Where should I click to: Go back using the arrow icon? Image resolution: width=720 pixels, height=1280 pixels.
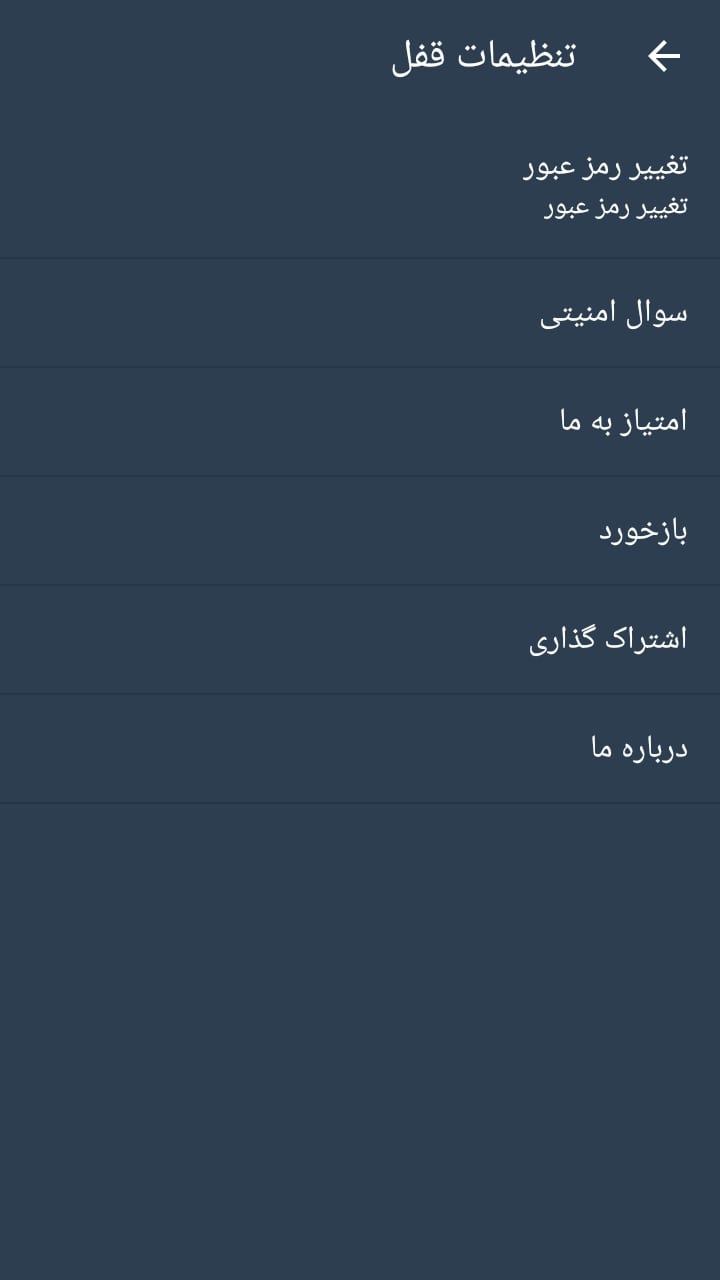point(664,57)
